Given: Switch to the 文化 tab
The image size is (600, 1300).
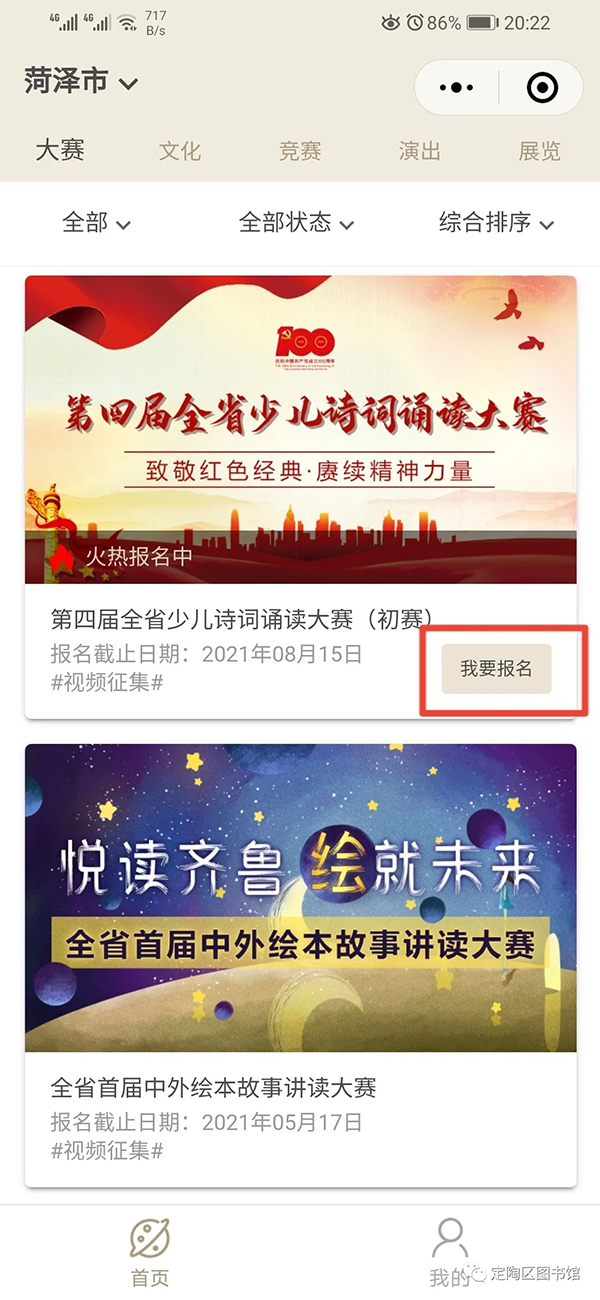Looking at the screenshot, I should click(180, 151).
